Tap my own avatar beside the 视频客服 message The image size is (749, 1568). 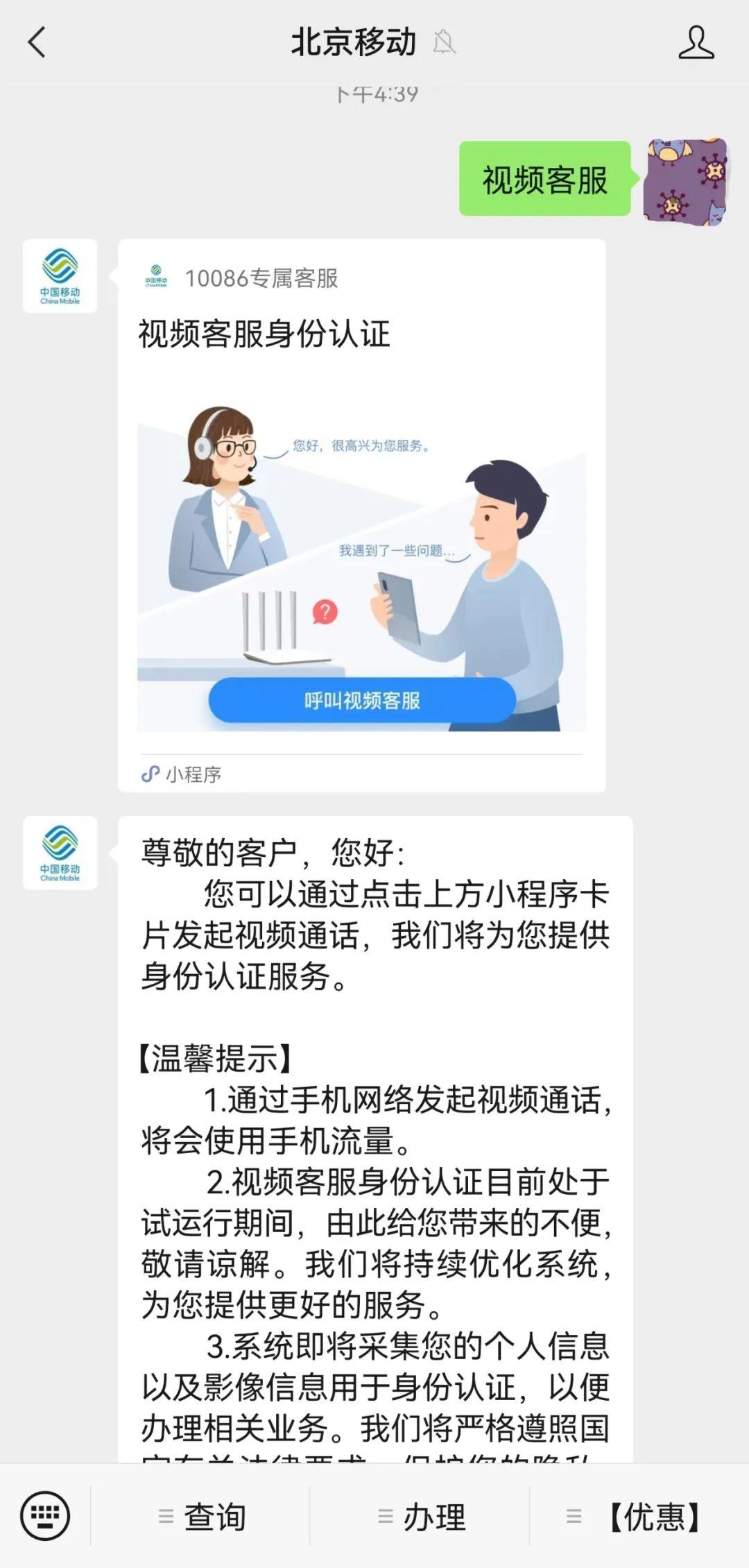tap(685, 180)
